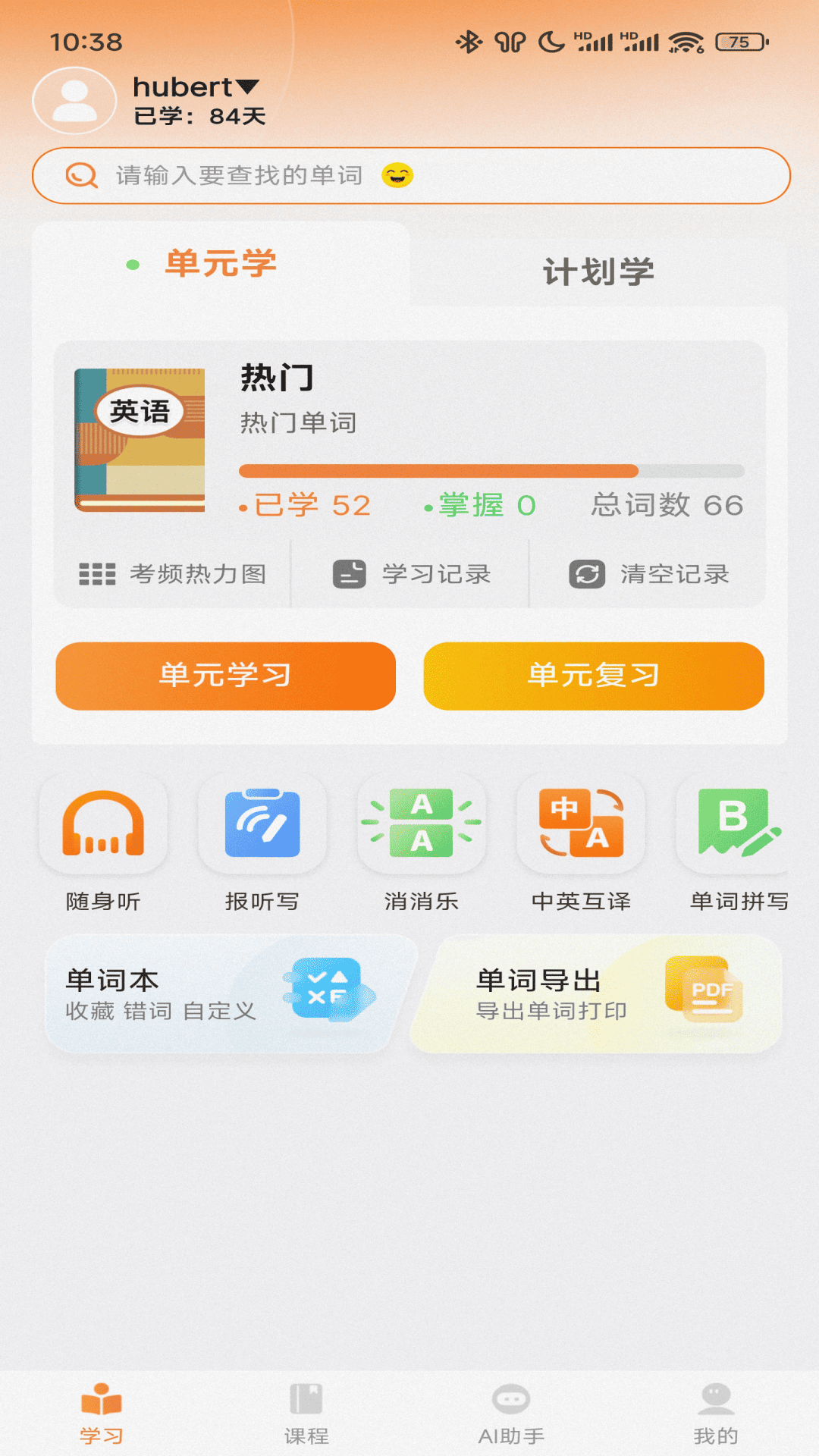Open 中英互译 translation tool

click(580, 845)
